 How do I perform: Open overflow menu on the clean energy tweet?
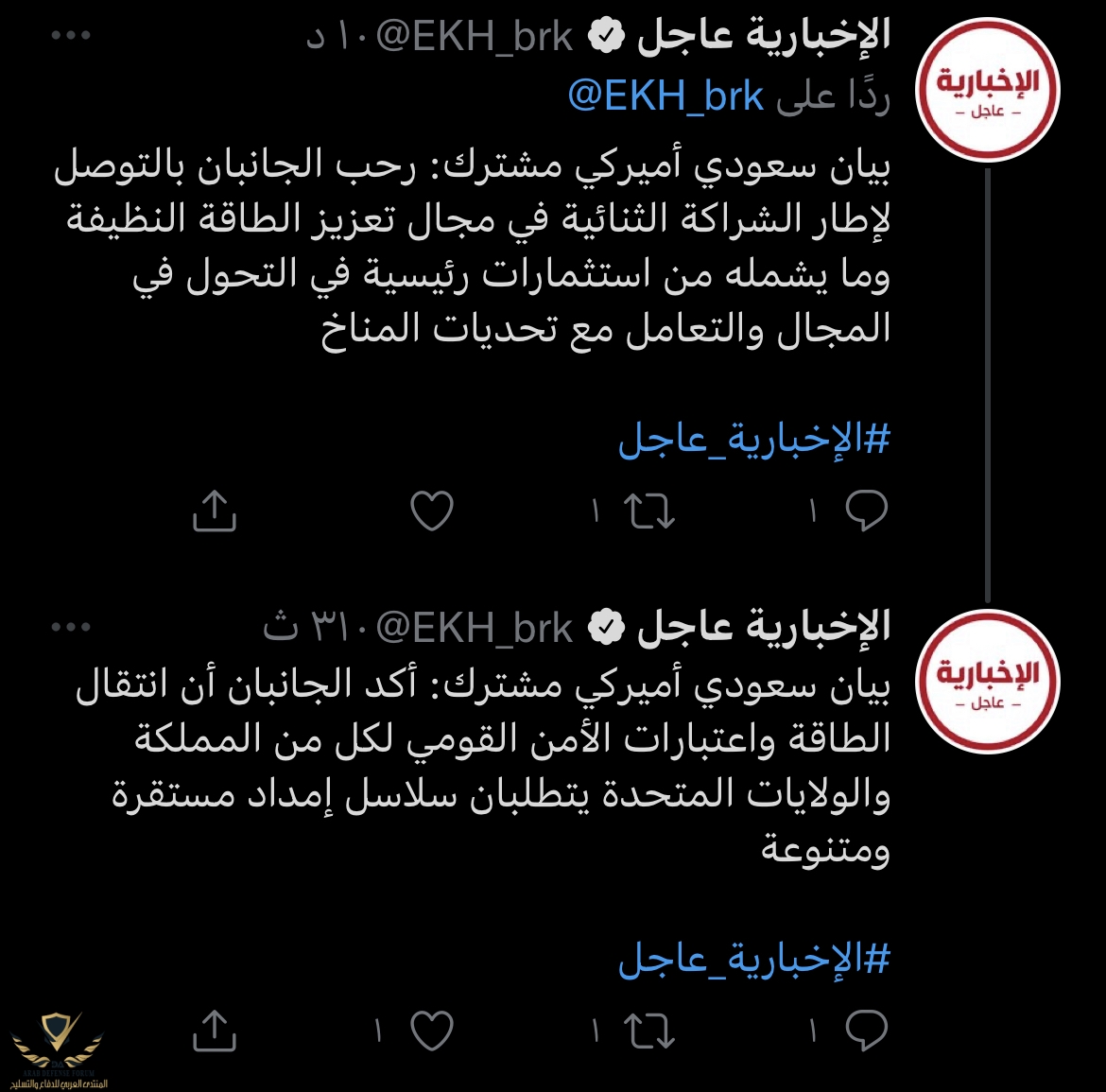coord(71,36)
